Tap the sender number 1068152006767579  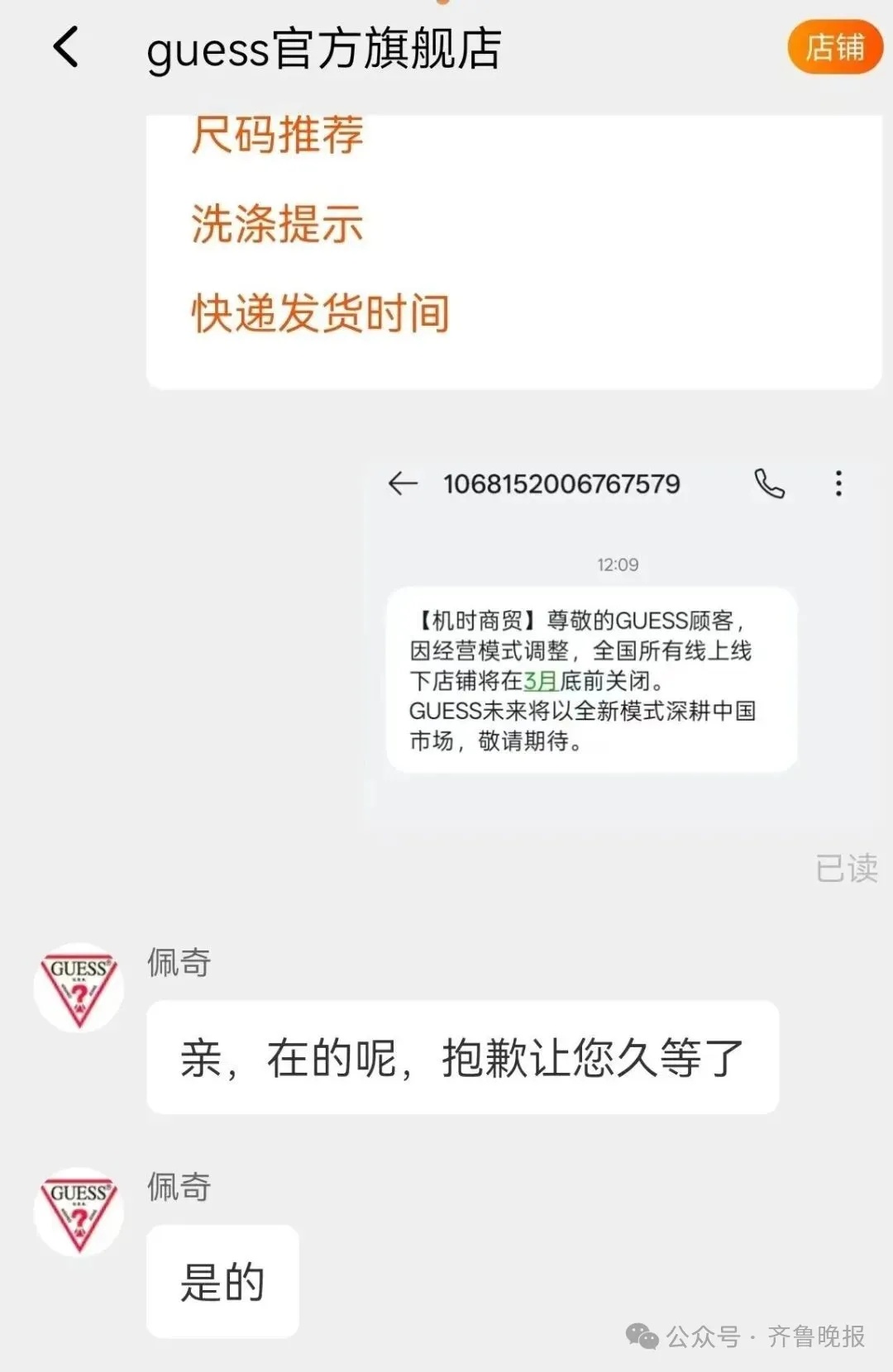tap(561, 485)
